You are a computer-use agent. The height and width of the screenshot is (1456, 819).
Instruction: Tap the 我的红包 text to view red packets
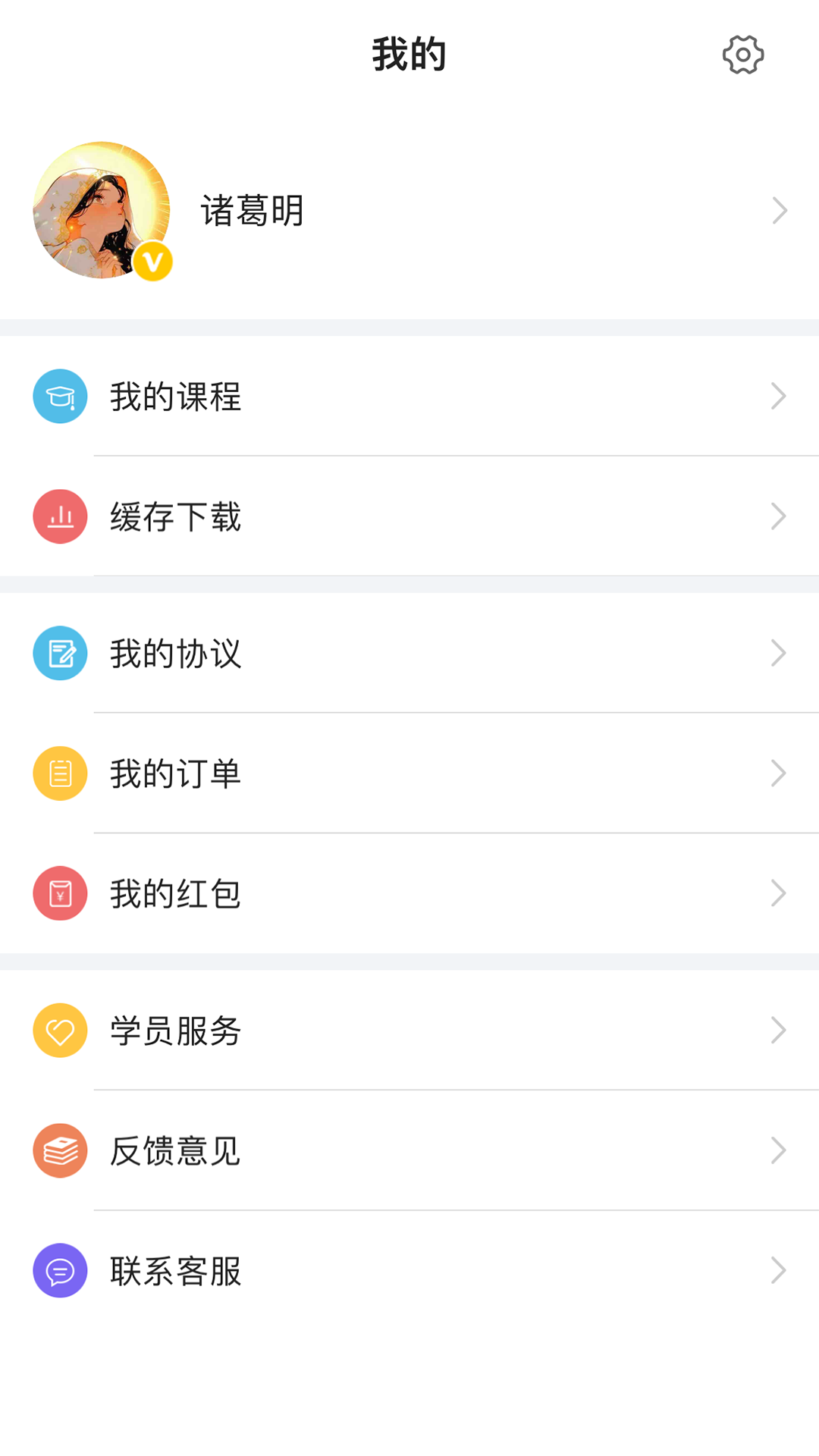coord(176,893)
